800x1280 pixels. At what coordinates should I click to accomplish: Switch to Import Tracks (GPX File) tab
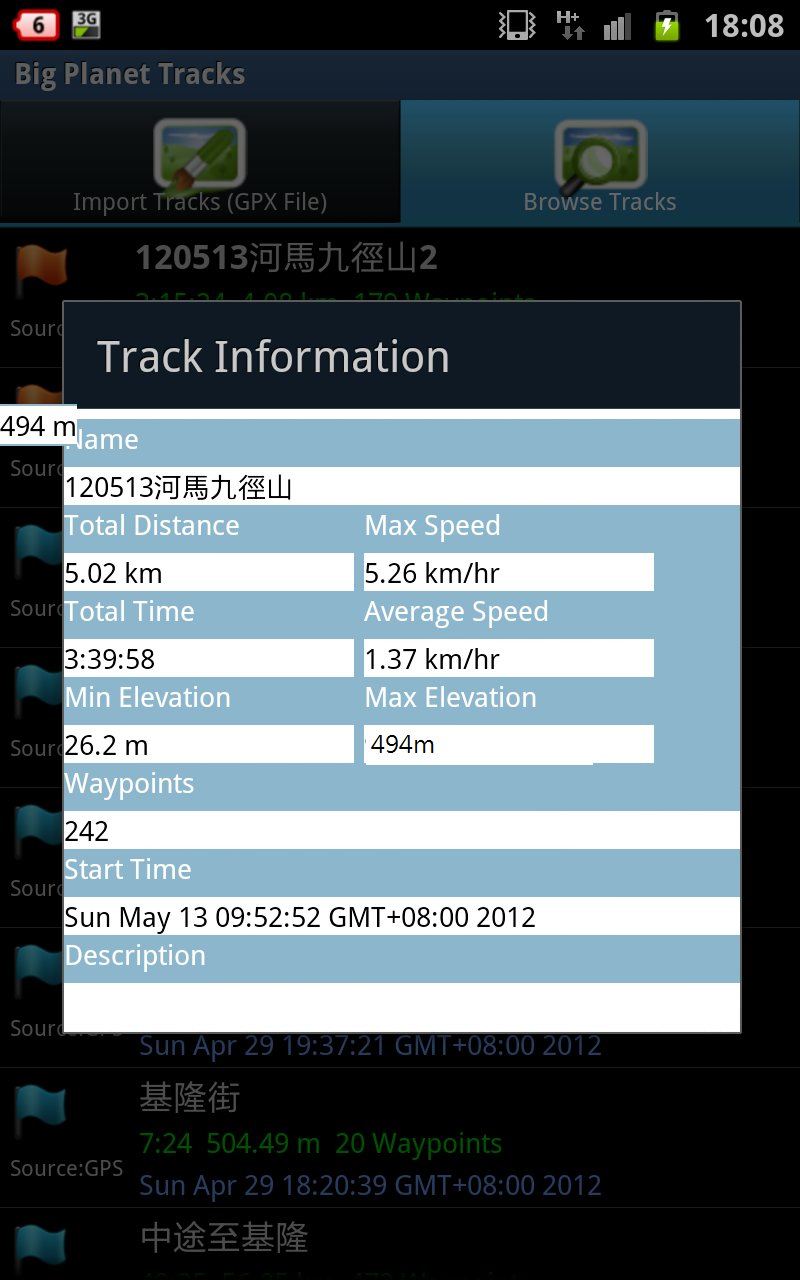(x=200, y=162)
